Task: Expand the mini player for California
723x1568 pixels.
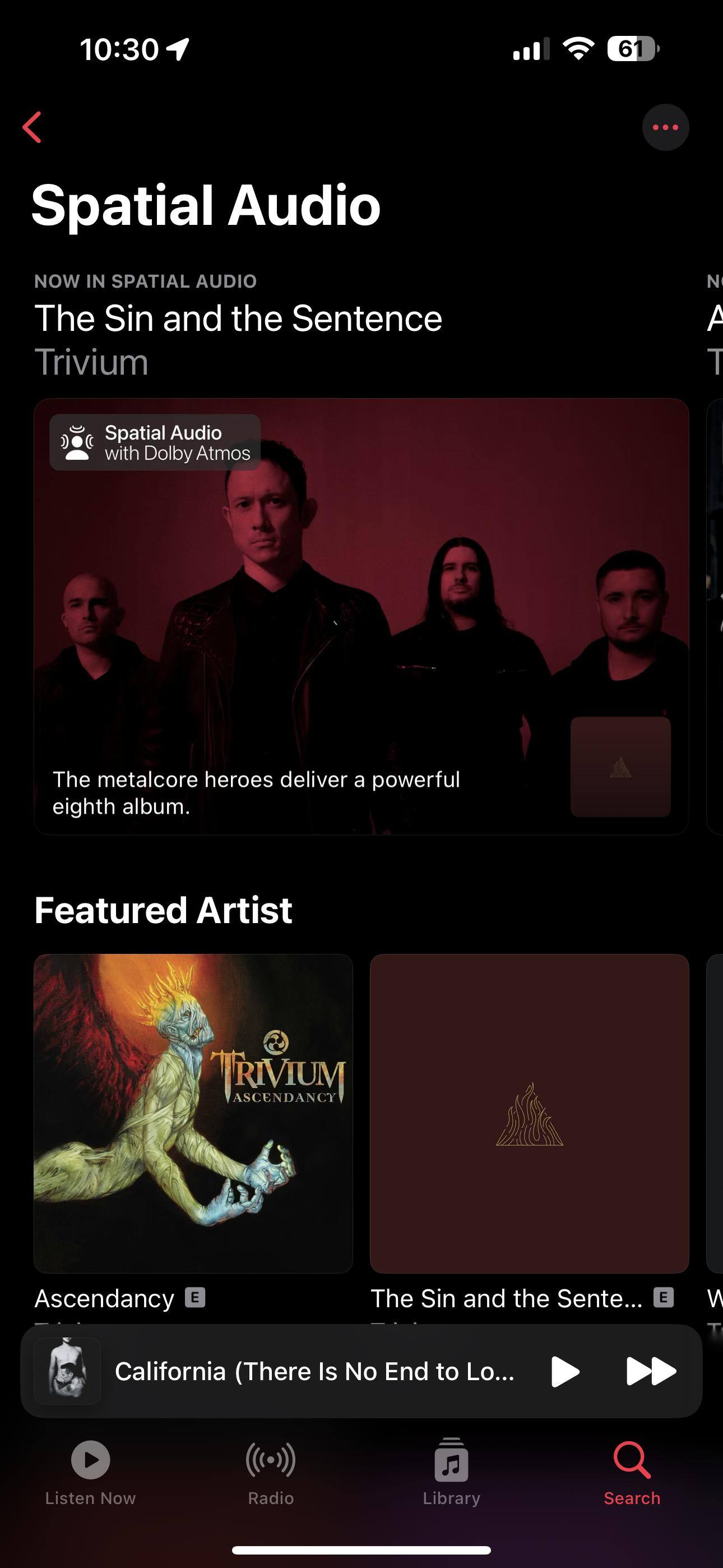Action: tap(313, 1371)
